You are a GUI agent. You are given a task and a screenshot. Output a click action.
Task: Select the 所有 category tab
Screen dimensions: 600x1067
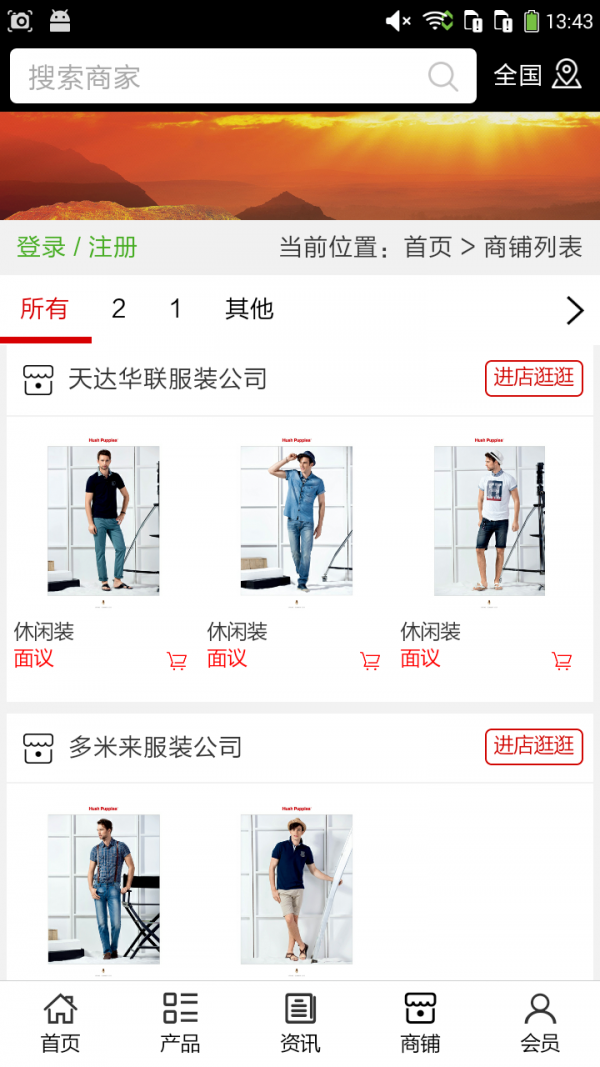tap(44, 309)
